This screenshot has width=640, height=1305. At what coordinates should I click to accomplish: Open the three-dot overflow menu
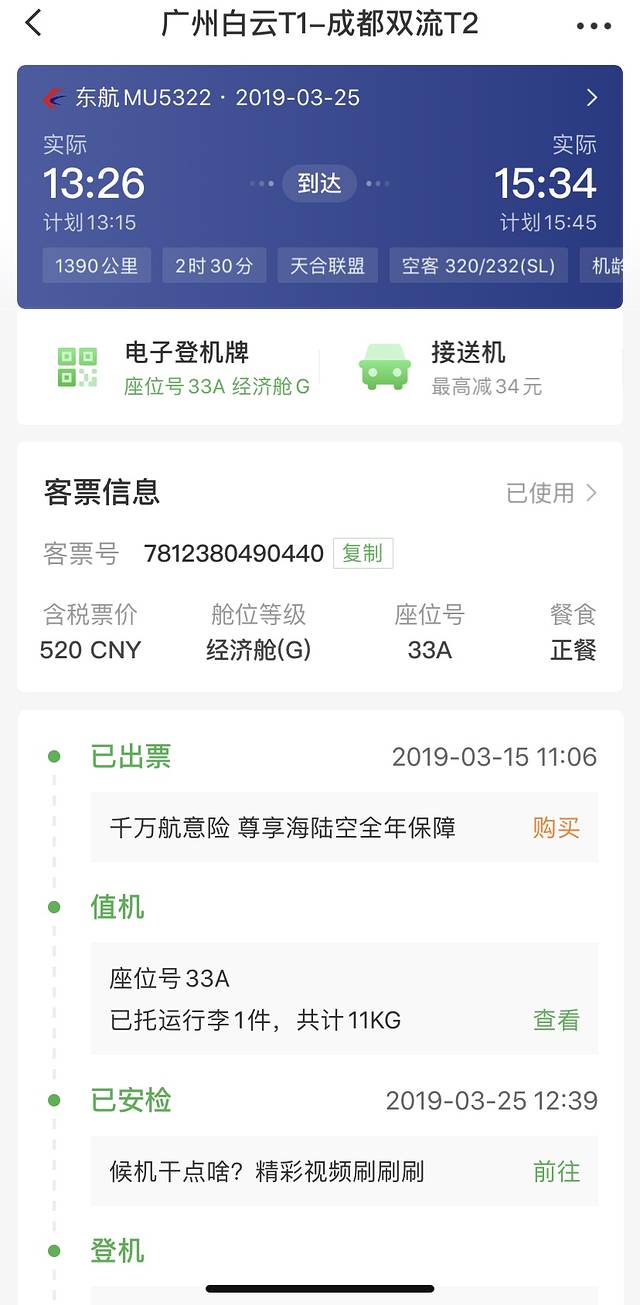[593, 26]
